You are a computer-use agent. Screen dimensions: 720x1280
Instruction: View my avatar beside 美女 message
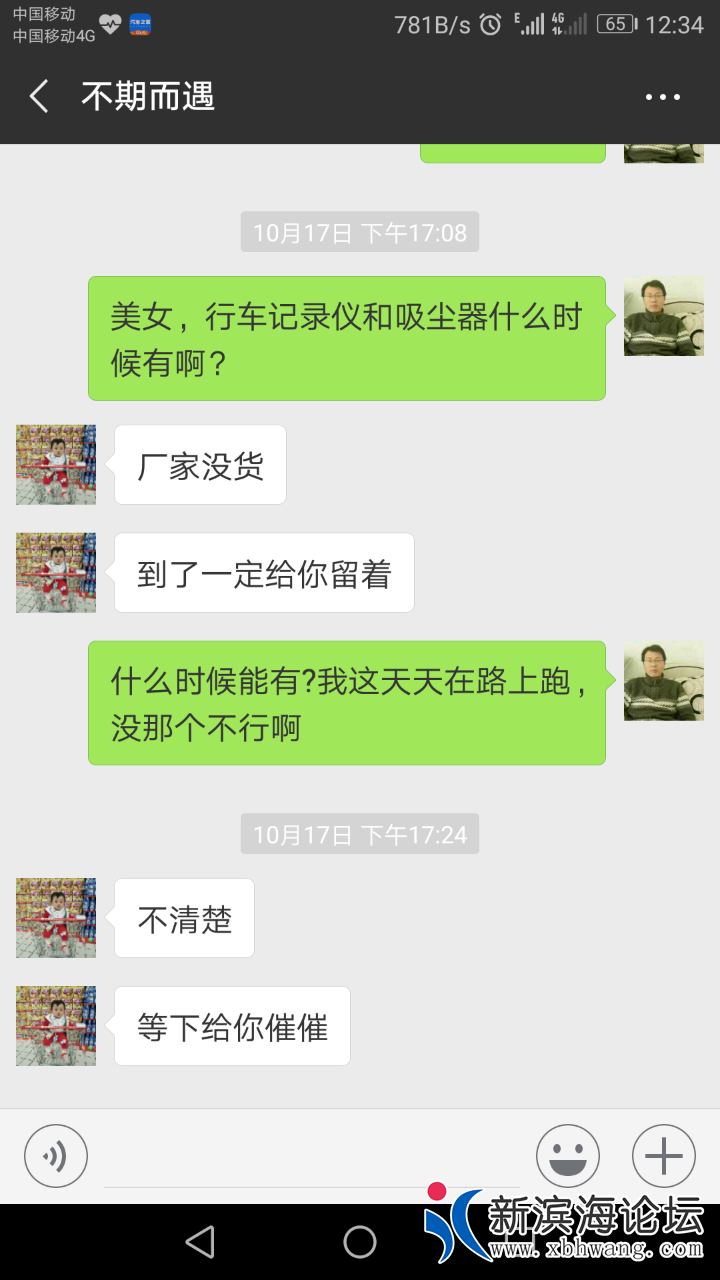tap(664, 316)
